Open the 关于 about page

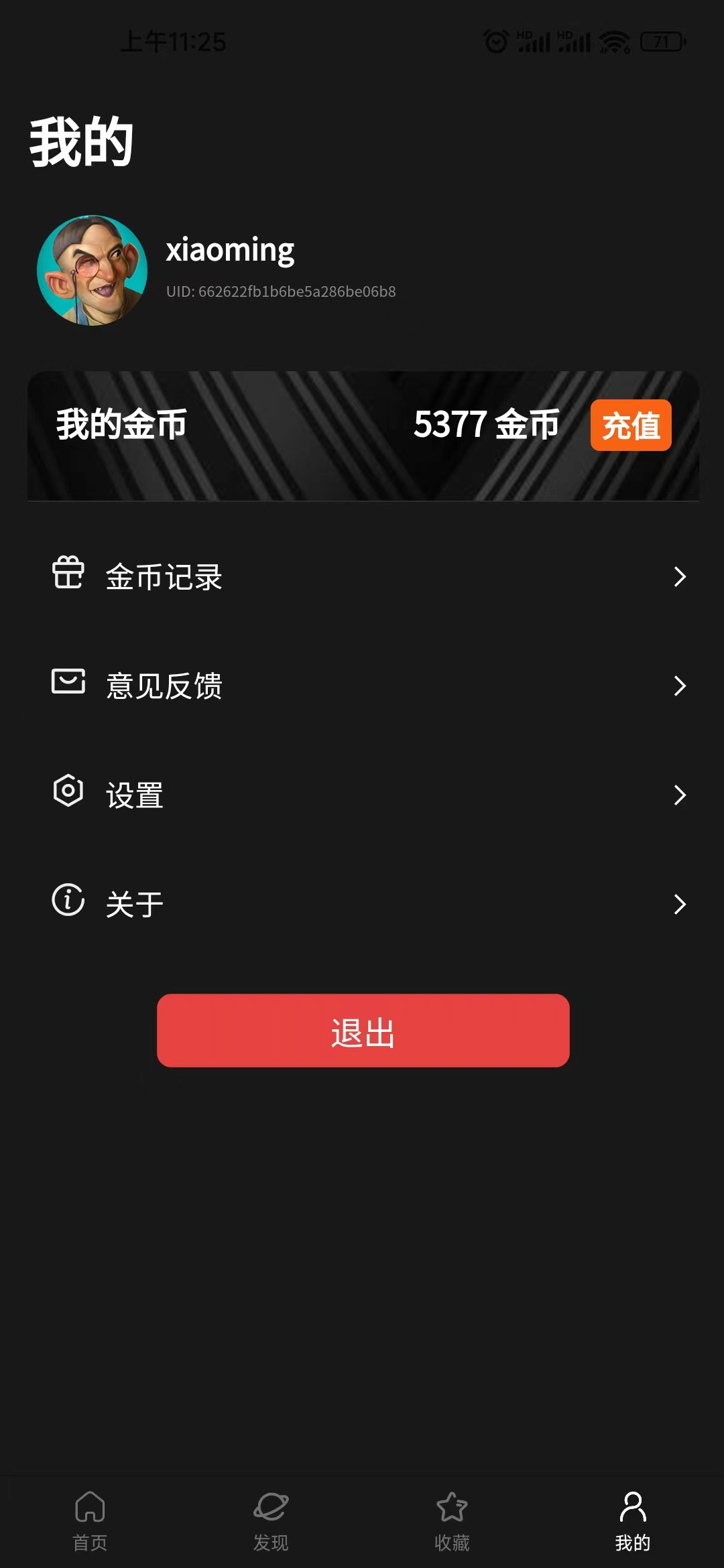(362, 904)
